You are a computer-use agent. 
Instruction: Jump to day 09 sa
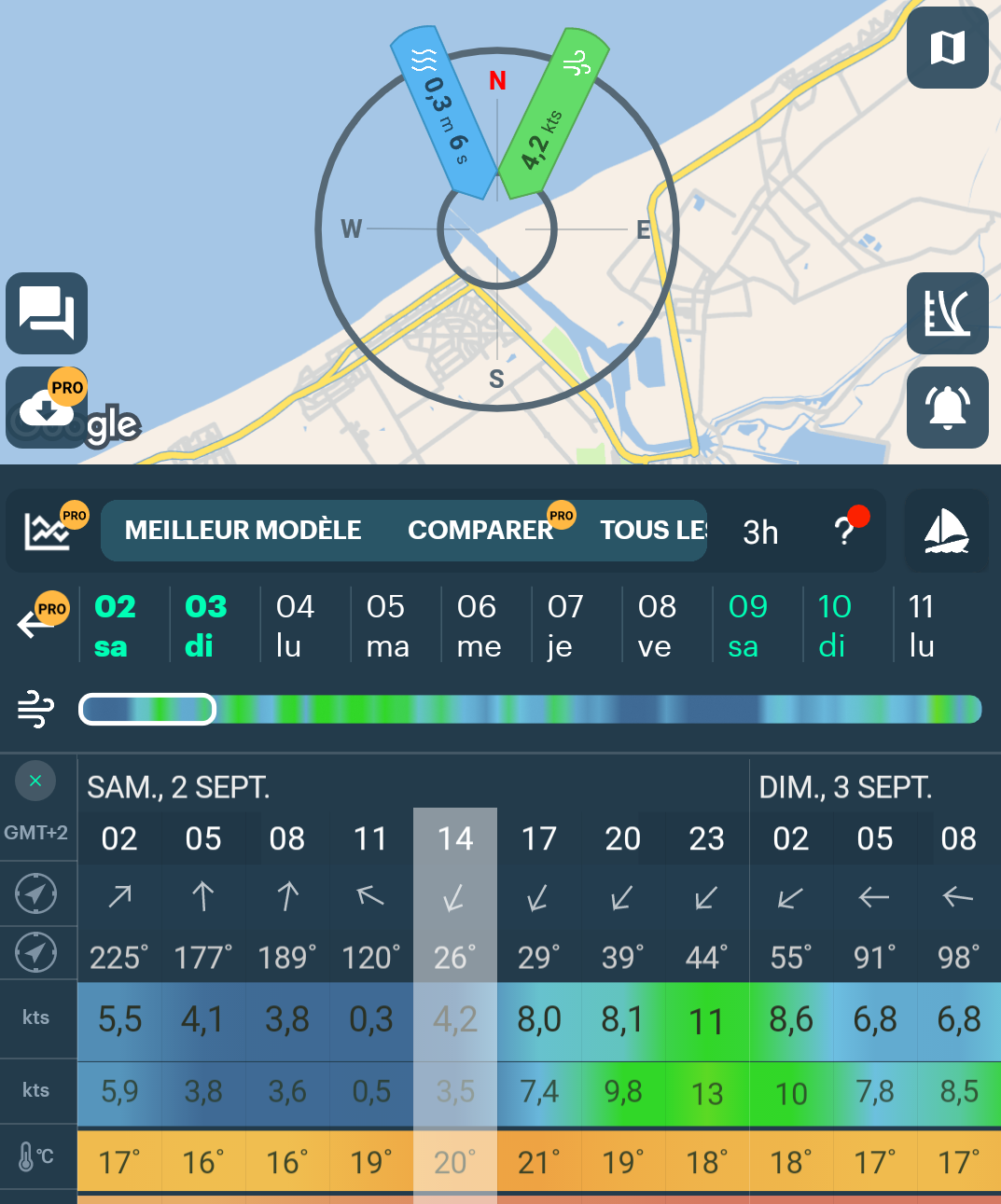click(x=747, y=625)
